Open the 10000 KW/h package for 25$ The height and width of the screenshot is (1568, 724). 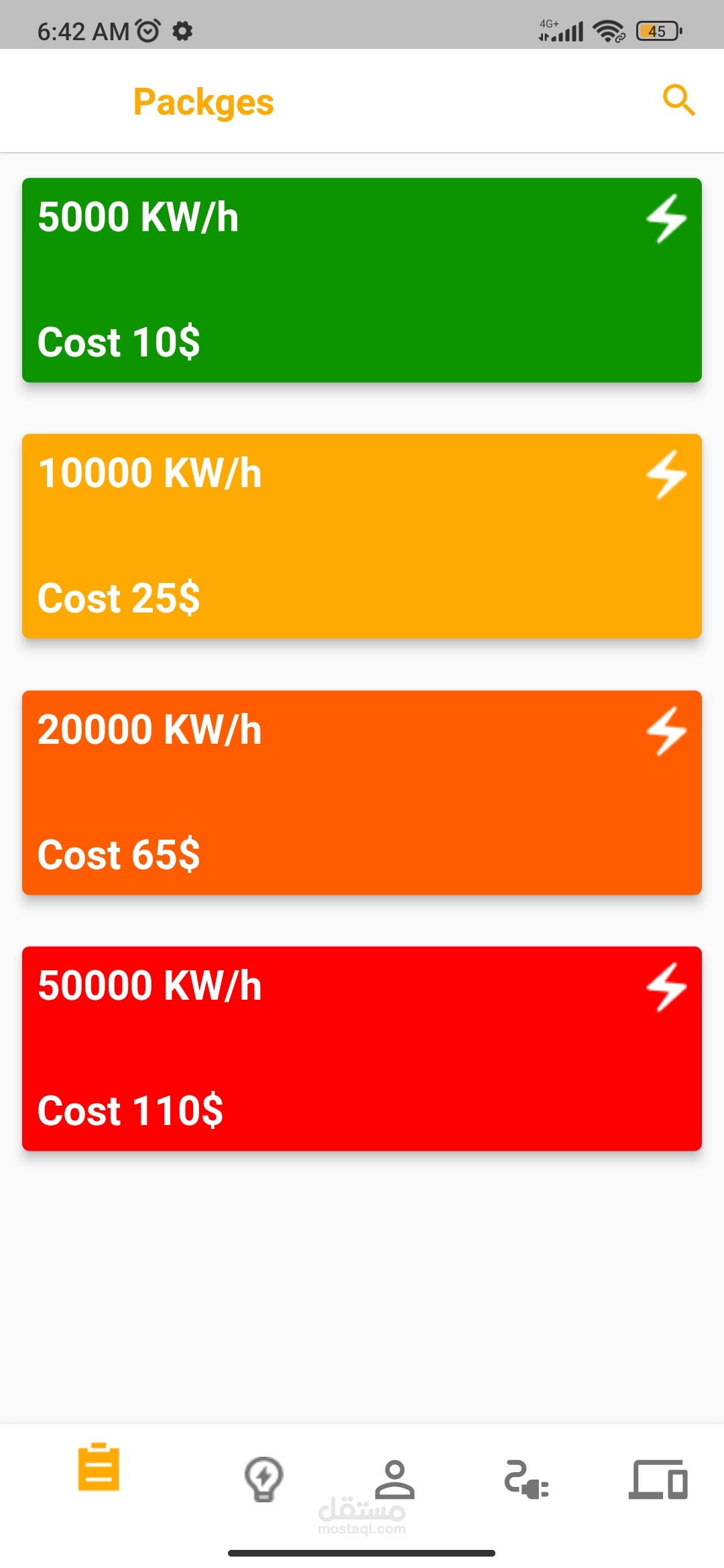(362, 536)
